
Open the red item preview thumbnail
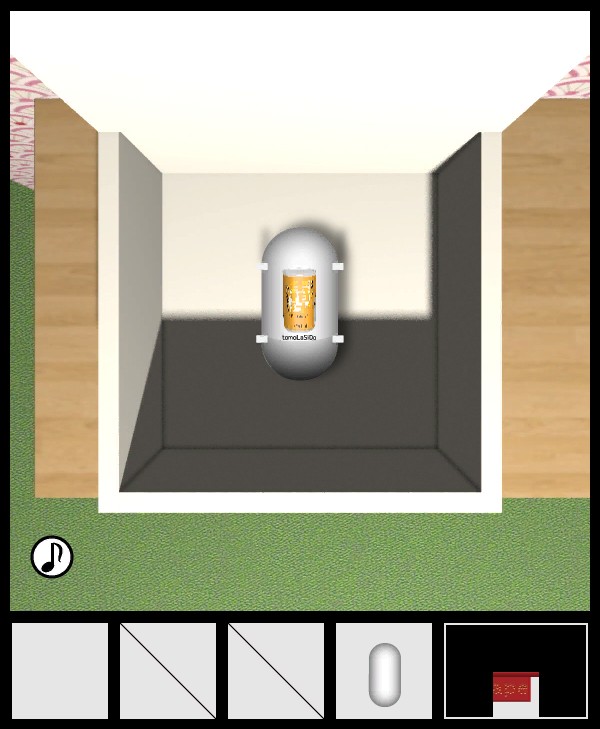point(515,688)
